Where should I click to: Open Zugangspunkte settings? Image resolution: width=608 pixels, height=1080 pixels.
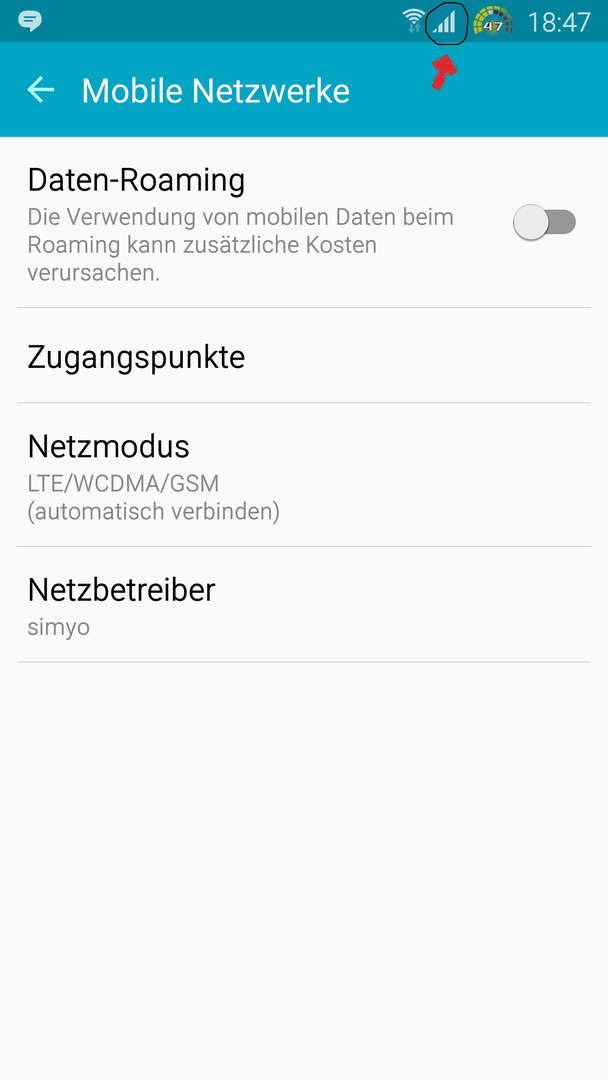304,356
